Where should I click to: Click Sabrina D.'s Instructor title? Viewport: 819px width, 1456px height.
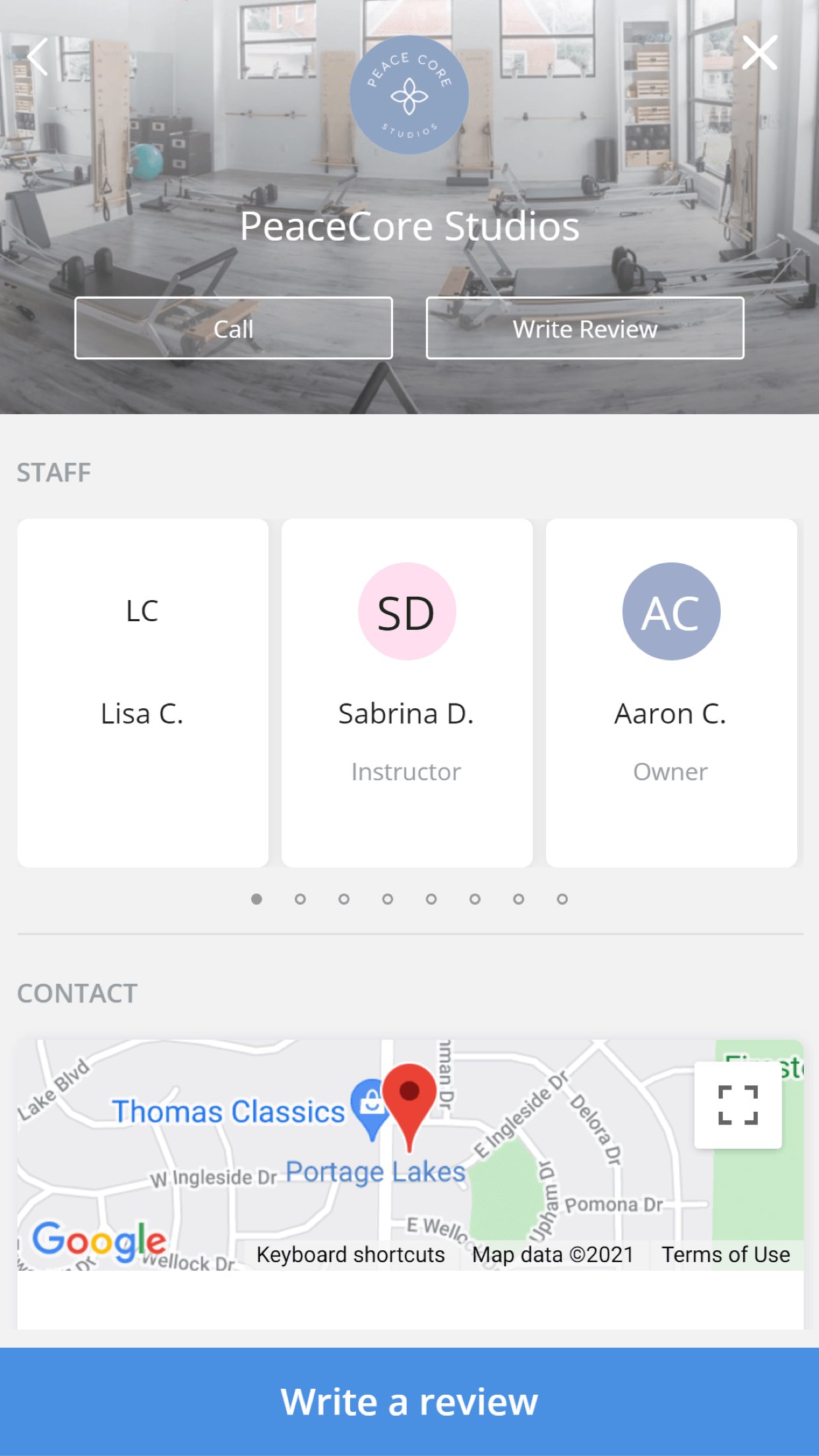click(x=407, y=772)
